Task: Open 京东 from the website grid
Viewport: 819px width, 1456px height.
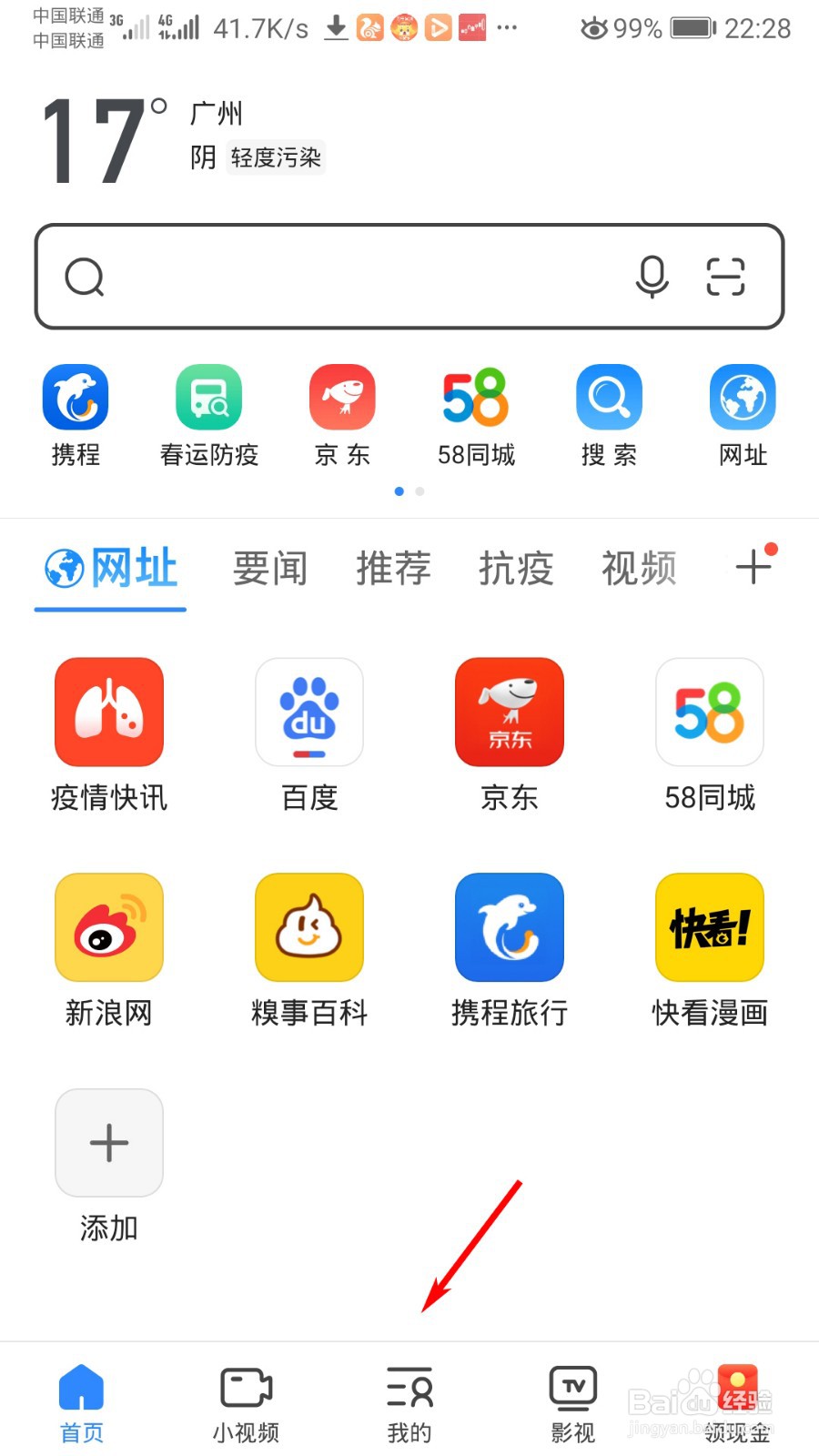Action: click(509, 713)
